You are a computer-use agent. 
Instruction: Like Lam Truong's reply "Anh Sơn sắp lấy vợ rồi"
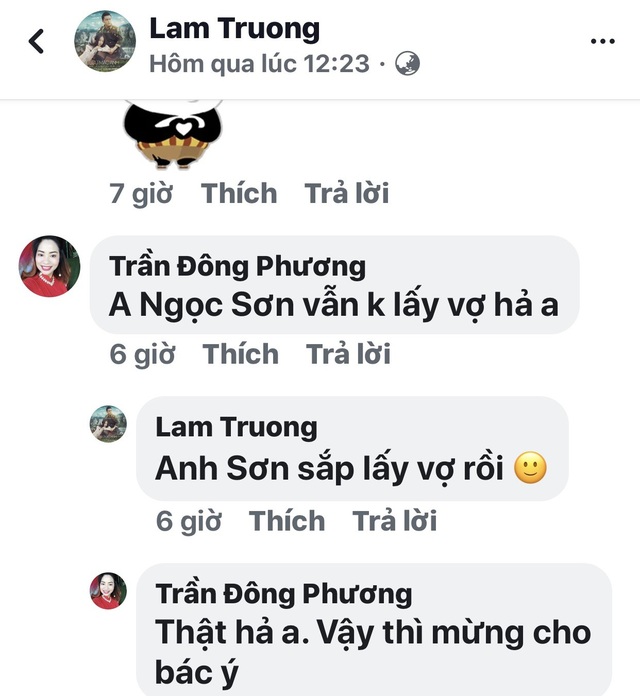[x=287, y=521]
